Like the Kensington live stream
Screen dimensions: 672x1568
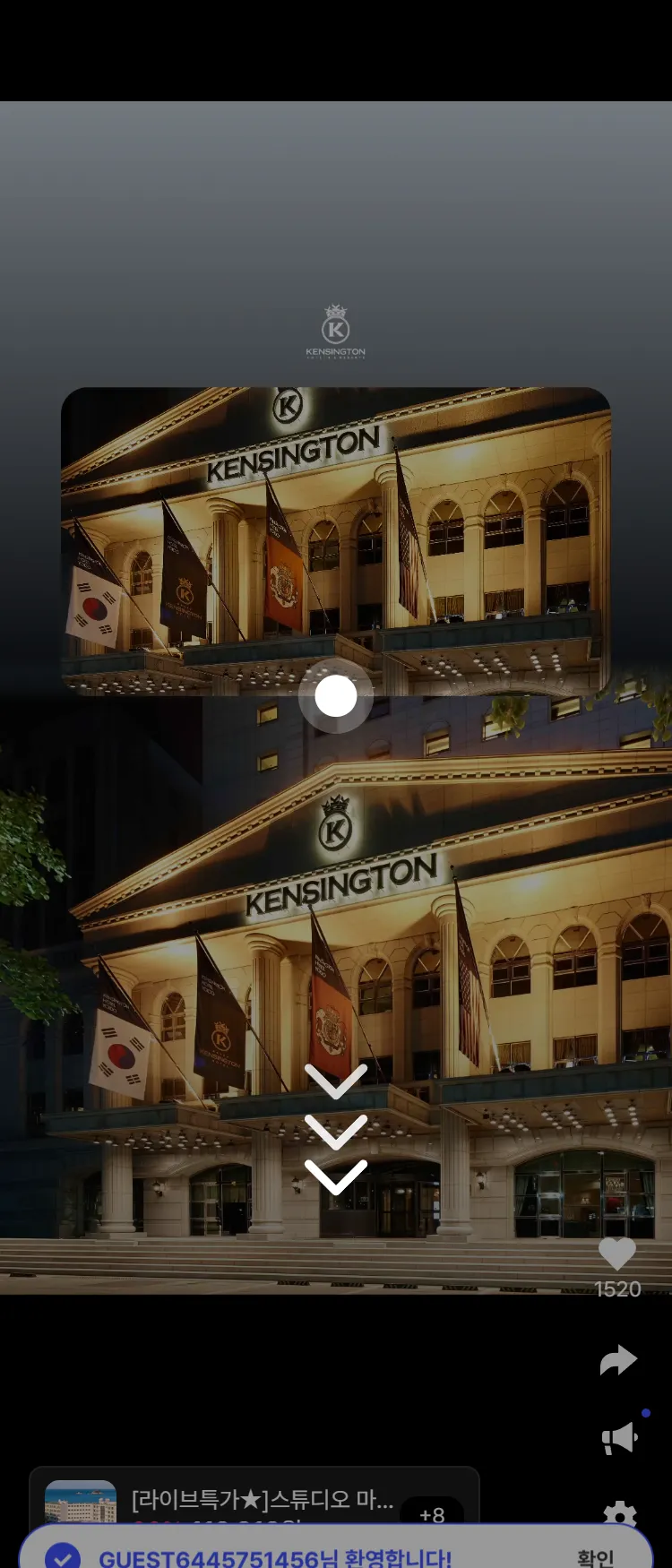coord(617,1254)
